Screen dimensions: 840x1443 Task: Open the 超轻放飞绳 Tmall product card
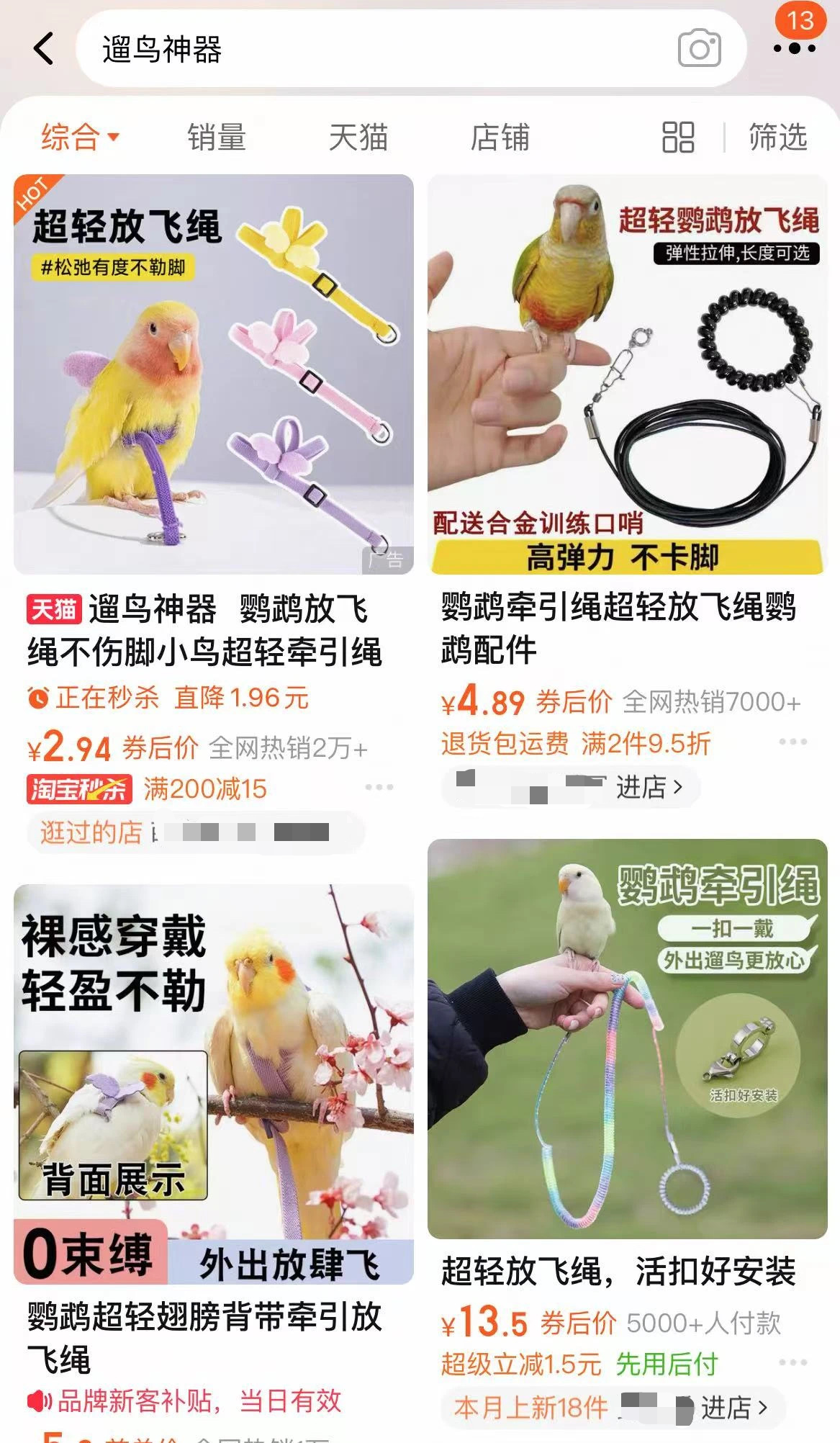pos(213,374)
